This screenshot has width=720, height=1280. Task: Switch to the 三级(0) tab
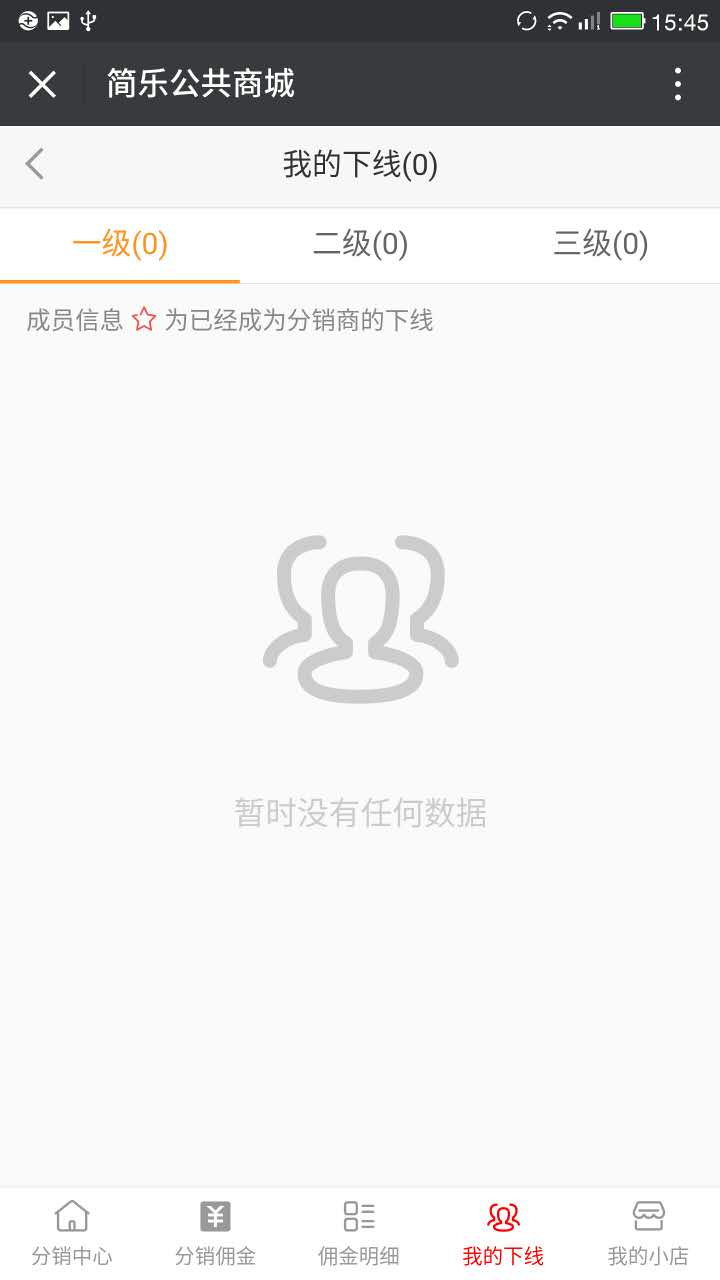point(600,245)
